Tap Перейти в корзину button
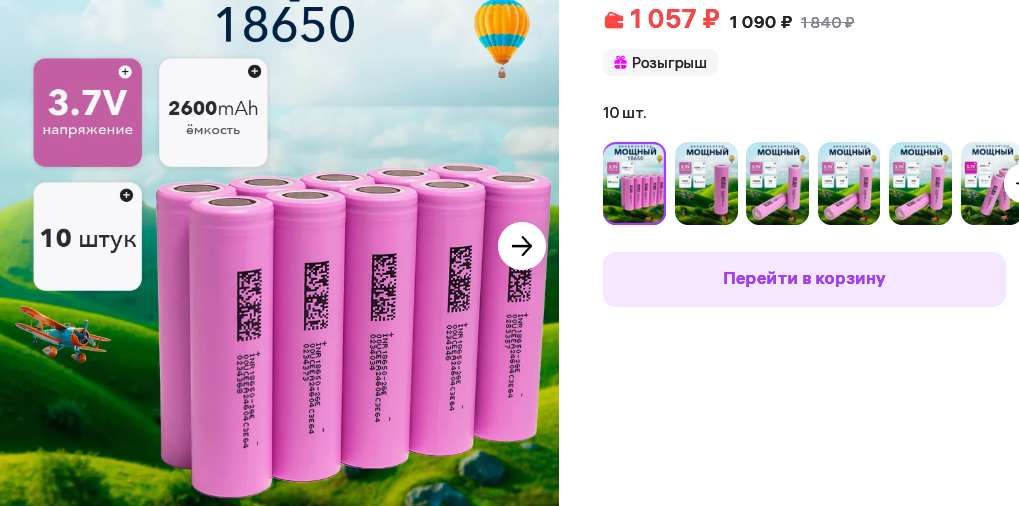 (x=804, y=279)
